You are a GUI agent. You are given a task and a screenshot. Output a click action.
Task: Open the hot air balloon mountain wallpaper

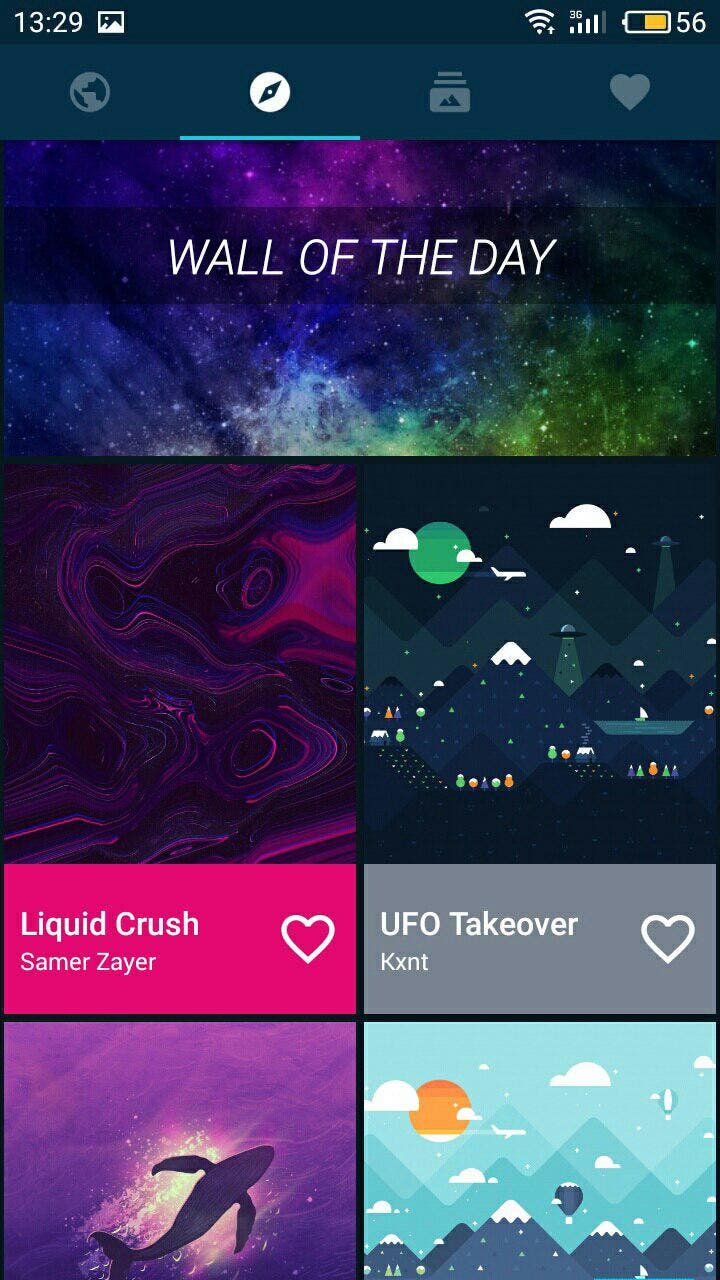click(540, 1150)
